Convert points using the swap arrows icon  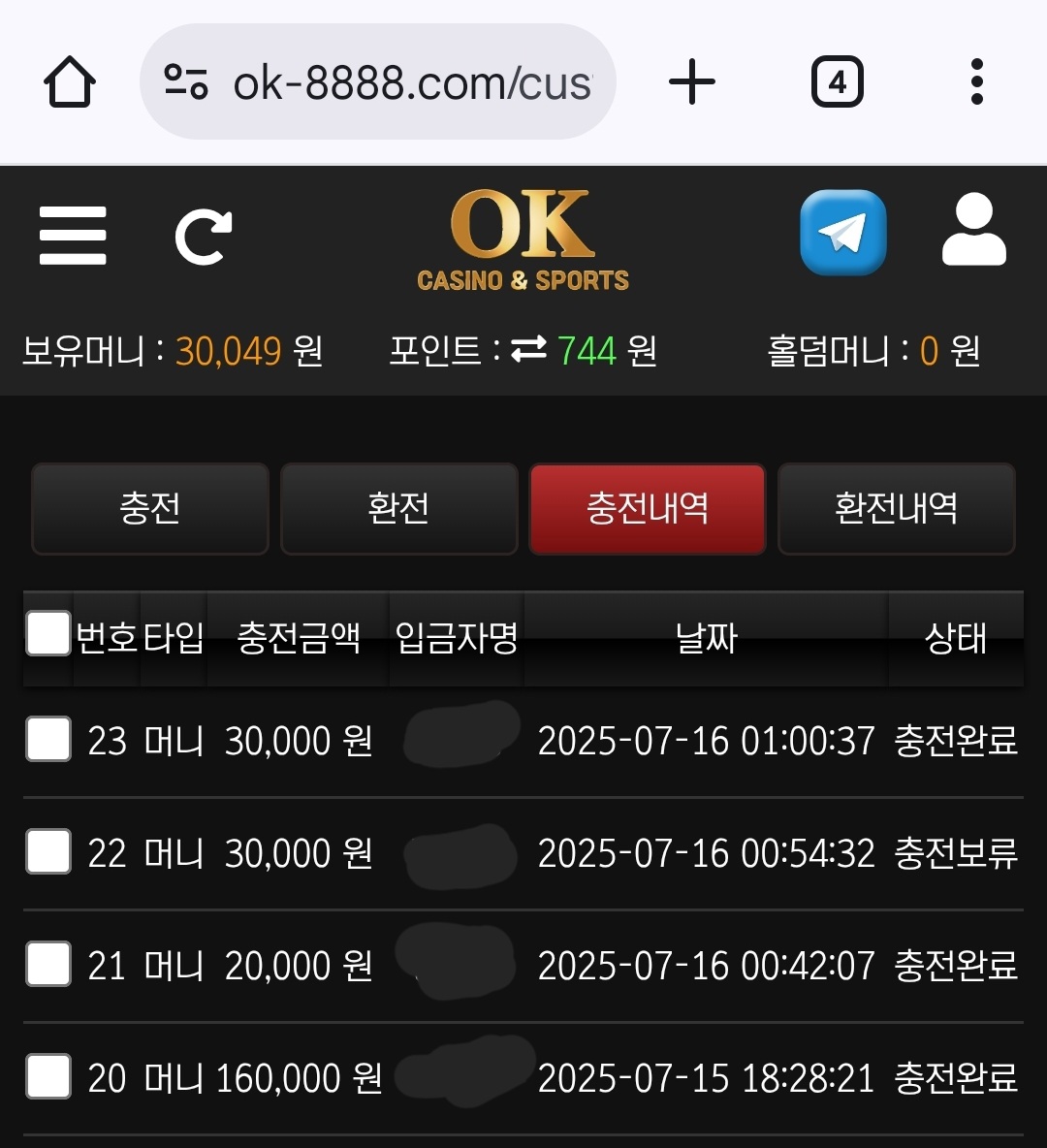click(529, 349)
